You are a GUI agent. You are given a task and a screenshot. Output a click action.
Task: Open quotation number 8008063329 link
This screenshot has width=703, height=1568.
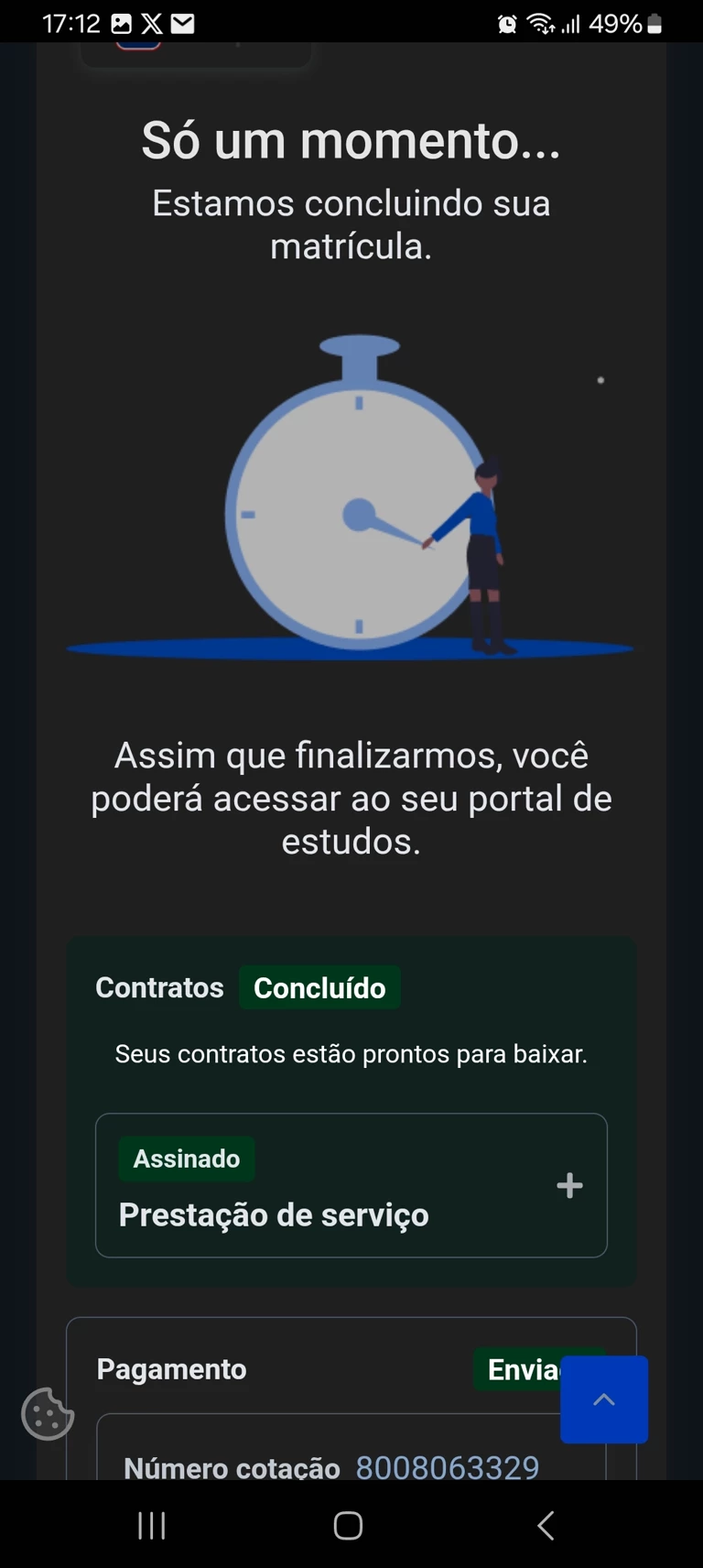pos(447,1467)
